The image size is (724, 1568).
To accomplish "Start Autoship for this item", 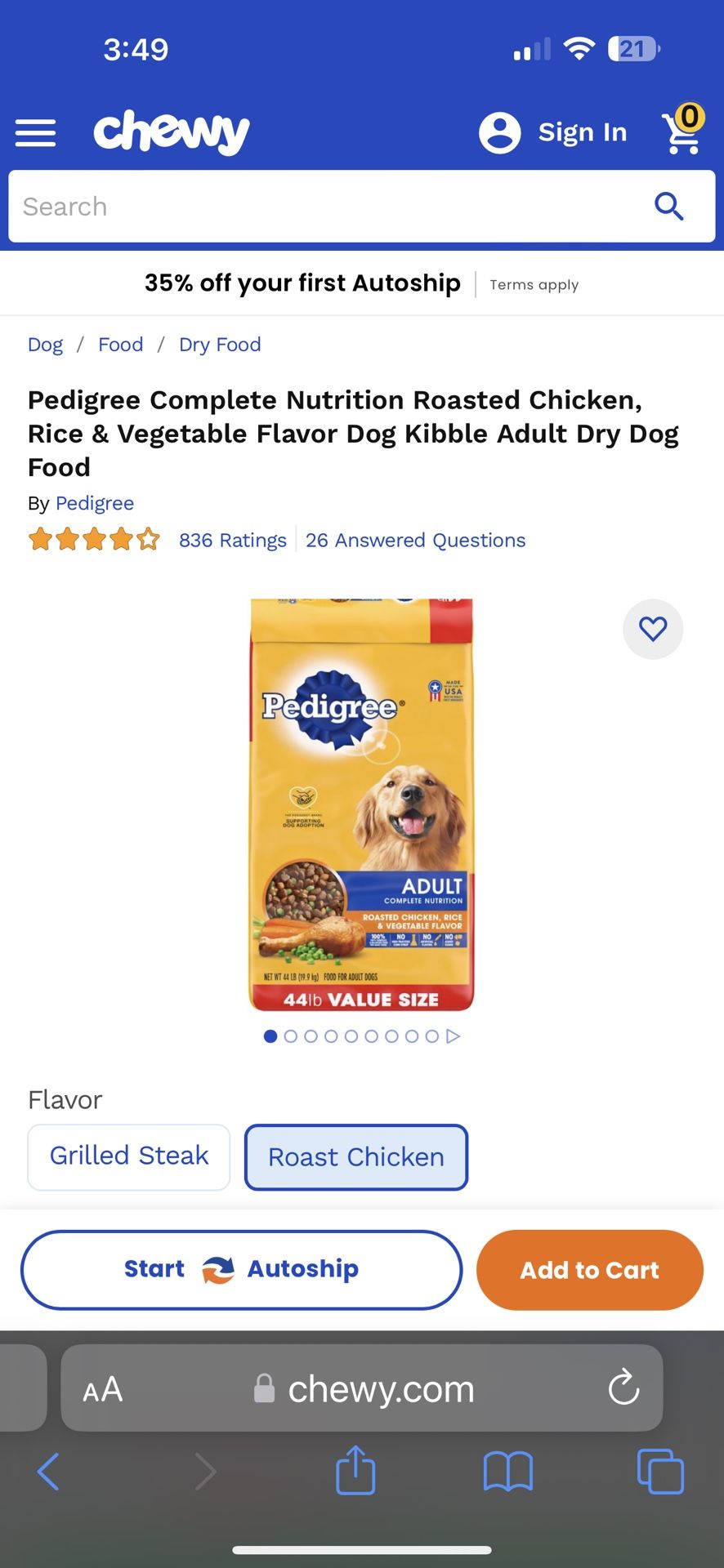I will tap(241, 1269).
